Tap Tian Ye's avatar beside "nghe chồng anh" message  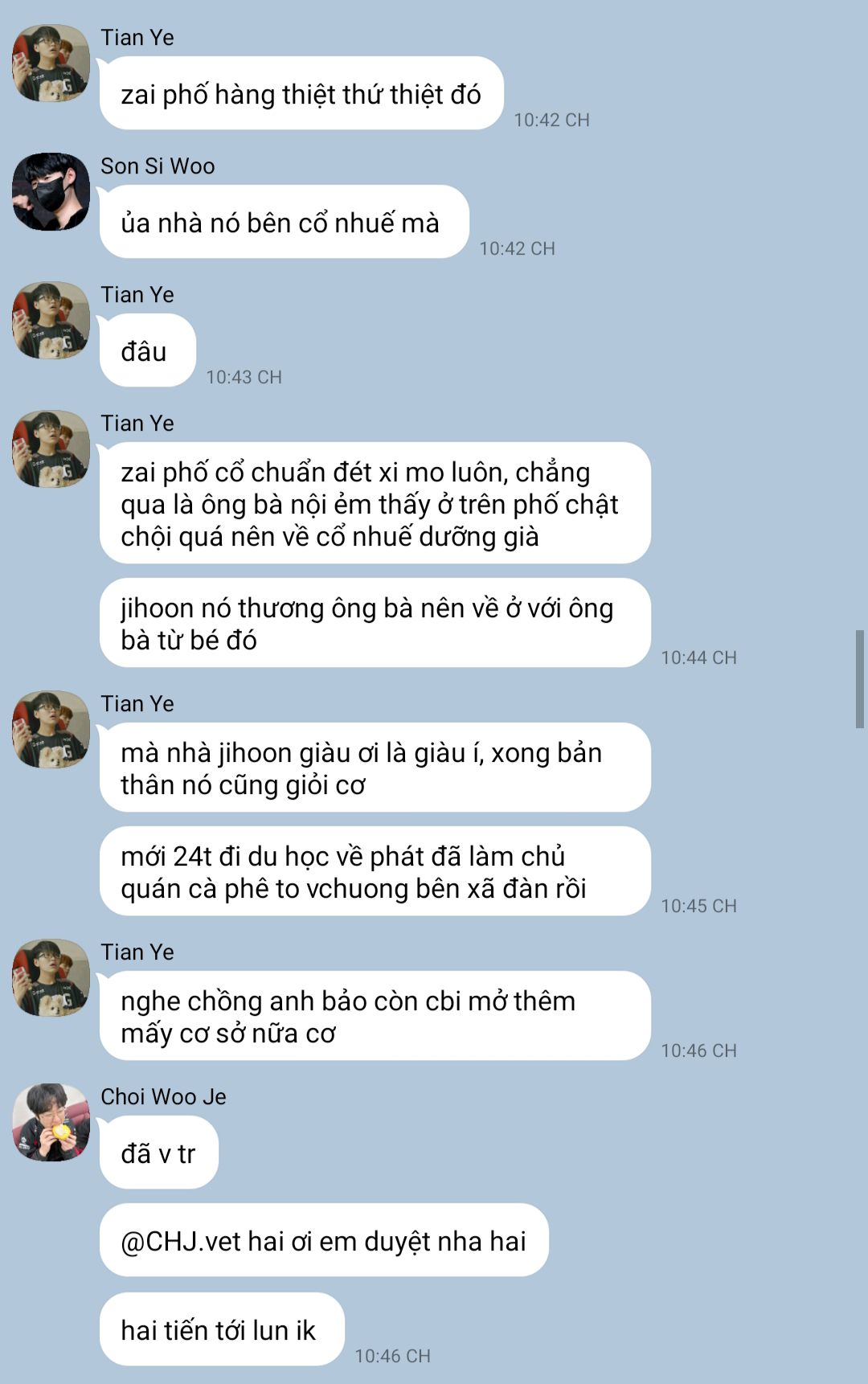point(51,977)
